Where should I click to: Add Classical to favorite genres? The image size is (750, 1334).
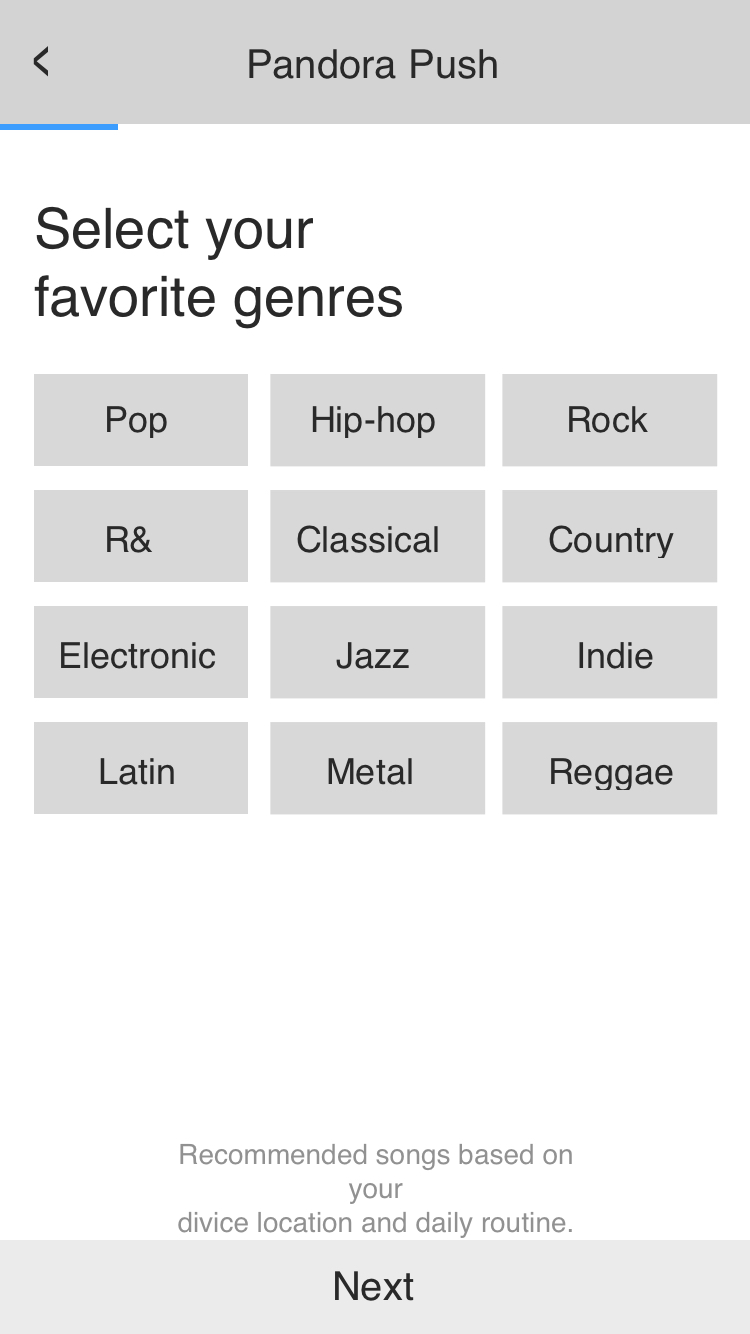(x=377, y=536)
